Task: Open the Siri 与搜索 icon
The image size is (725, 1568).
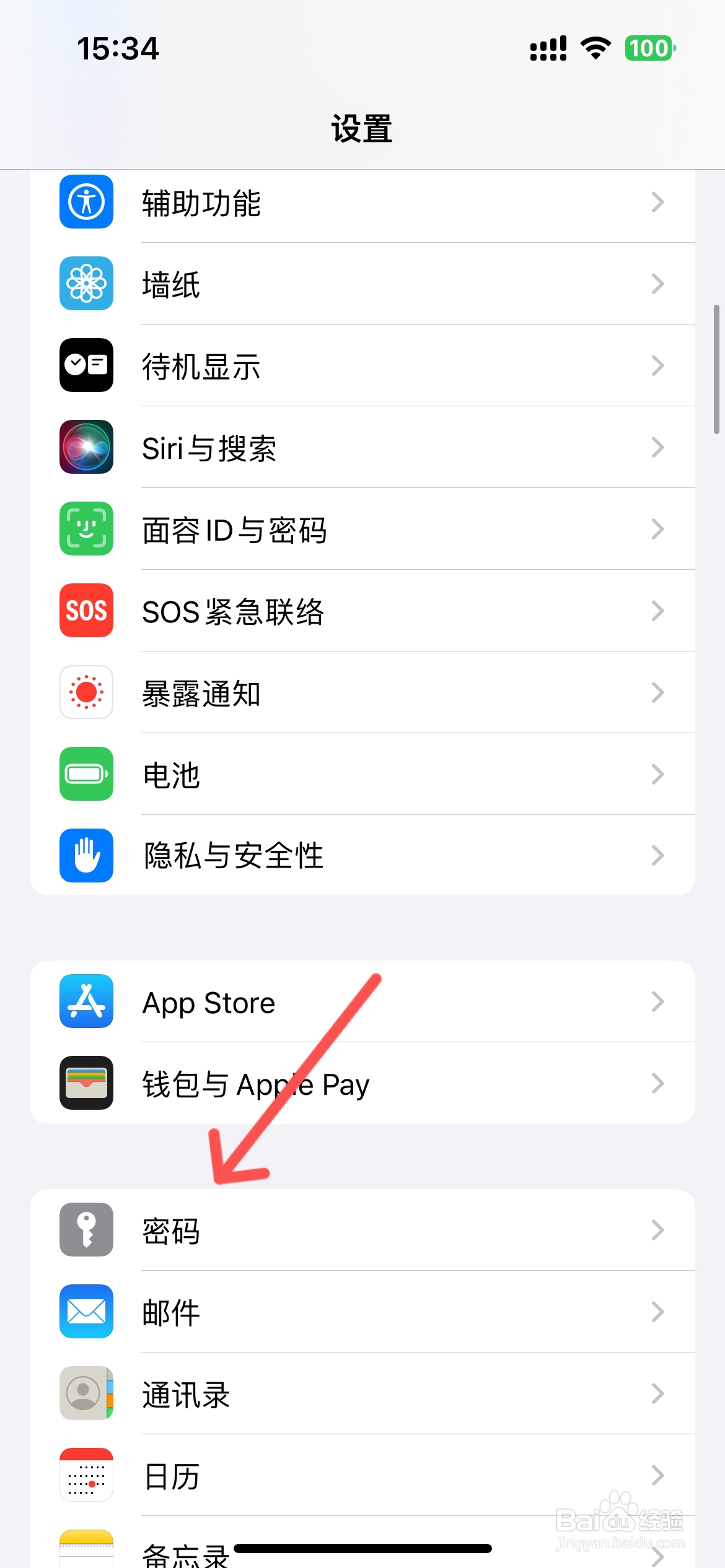Action: point(86,447)
